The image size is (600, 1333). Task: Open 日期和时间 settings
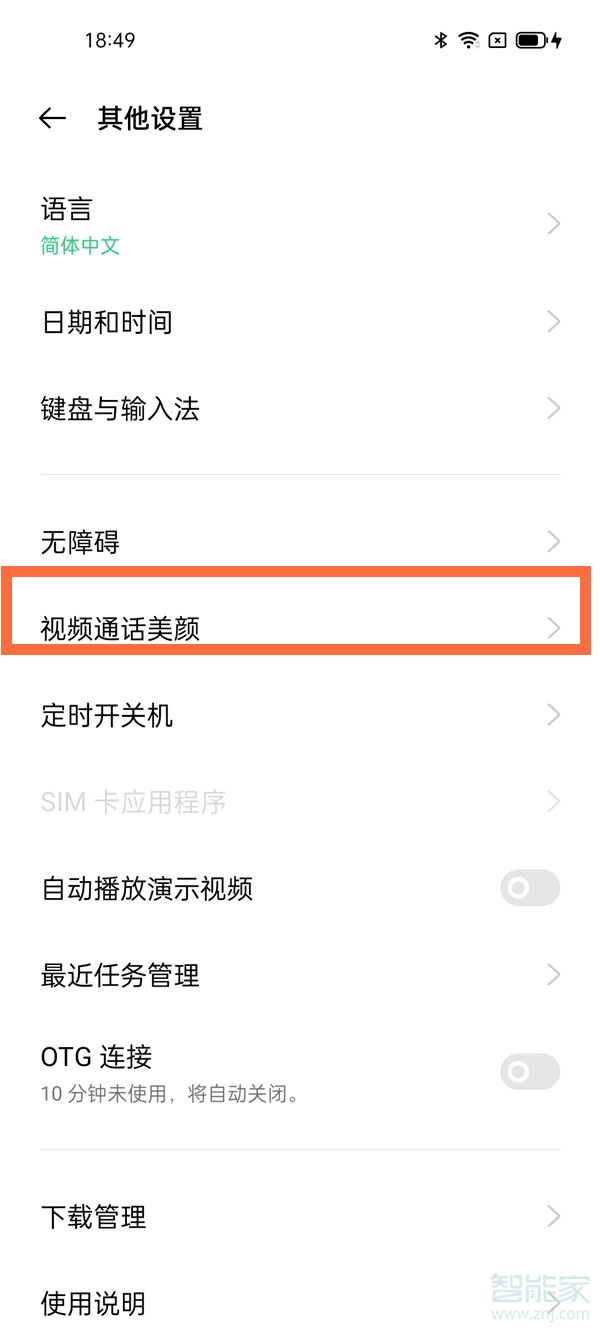[x=300, y=322]
